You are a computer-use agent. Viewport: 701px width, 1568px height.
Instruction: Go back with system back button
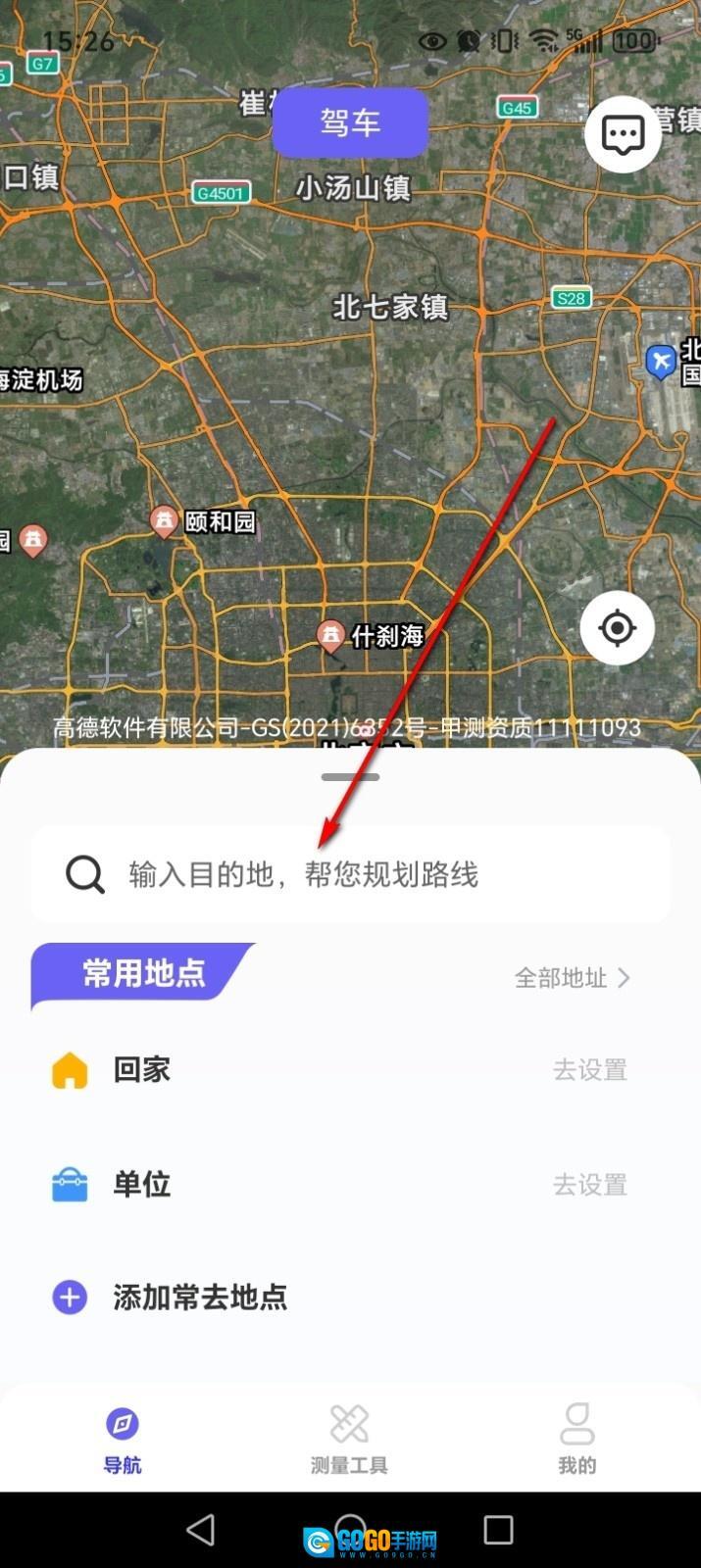click(x=200, y=1530)
